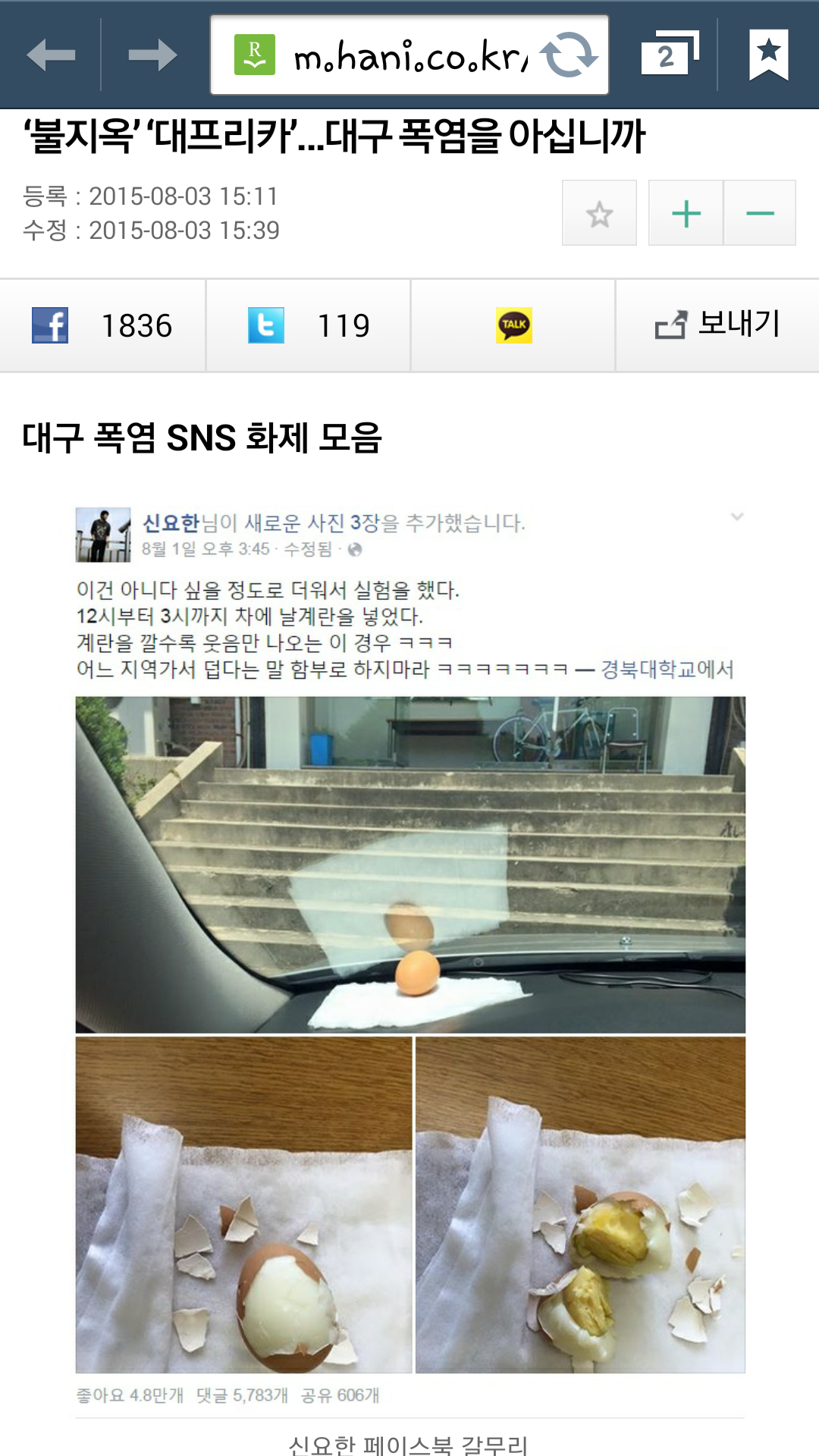Open browser bookmarks

(x=769, y=55)
